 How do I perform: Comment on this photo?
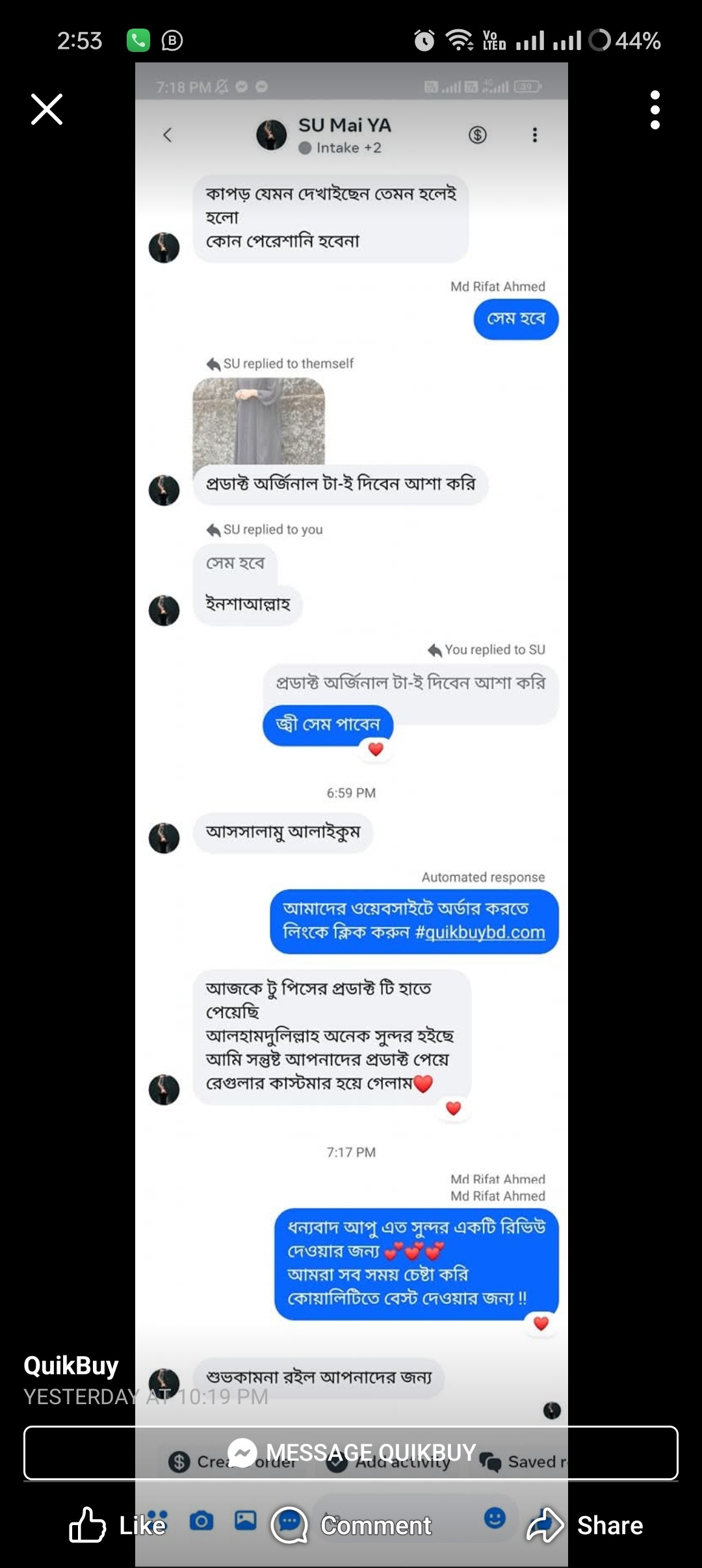point(351,1525)
